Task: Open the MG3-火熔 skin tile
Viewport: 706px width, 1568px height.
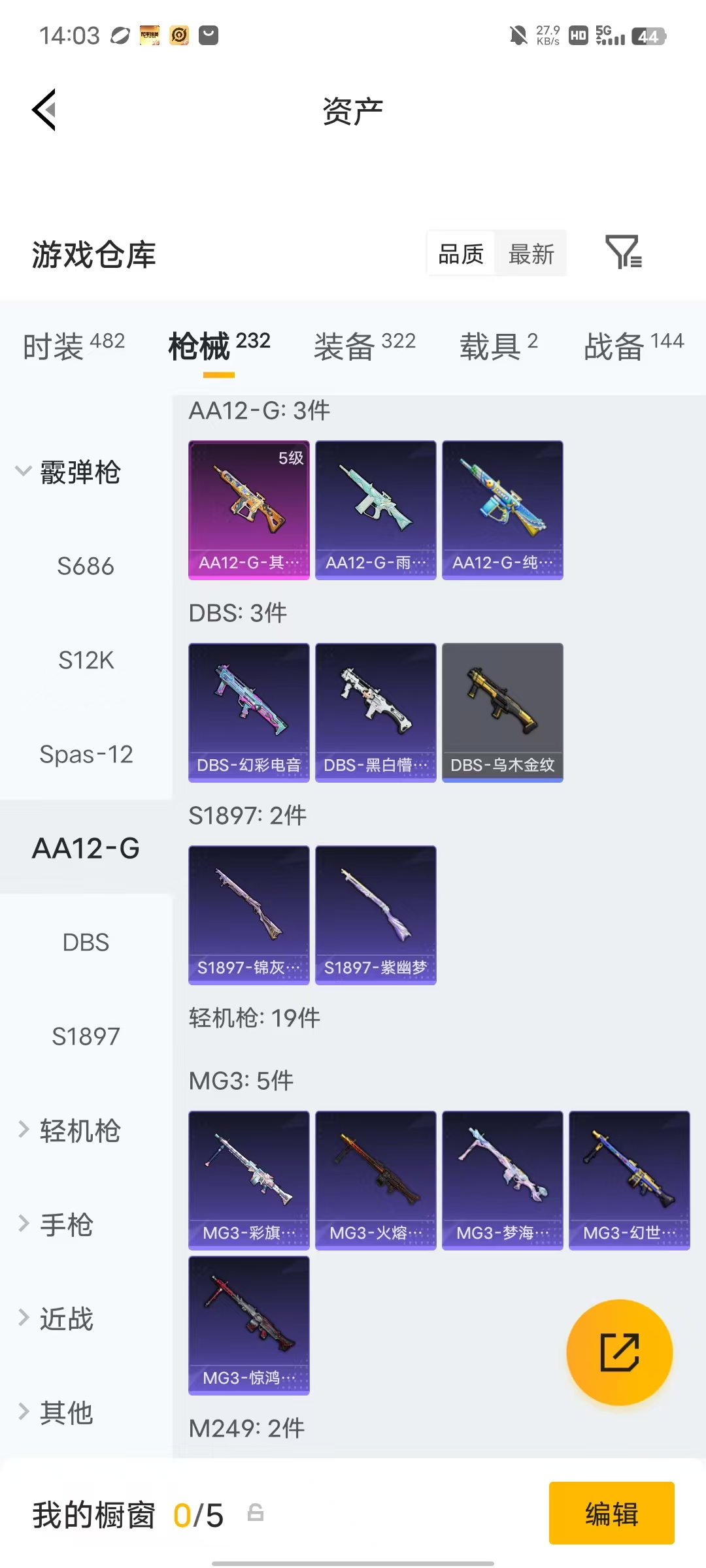Action: 376,1181
